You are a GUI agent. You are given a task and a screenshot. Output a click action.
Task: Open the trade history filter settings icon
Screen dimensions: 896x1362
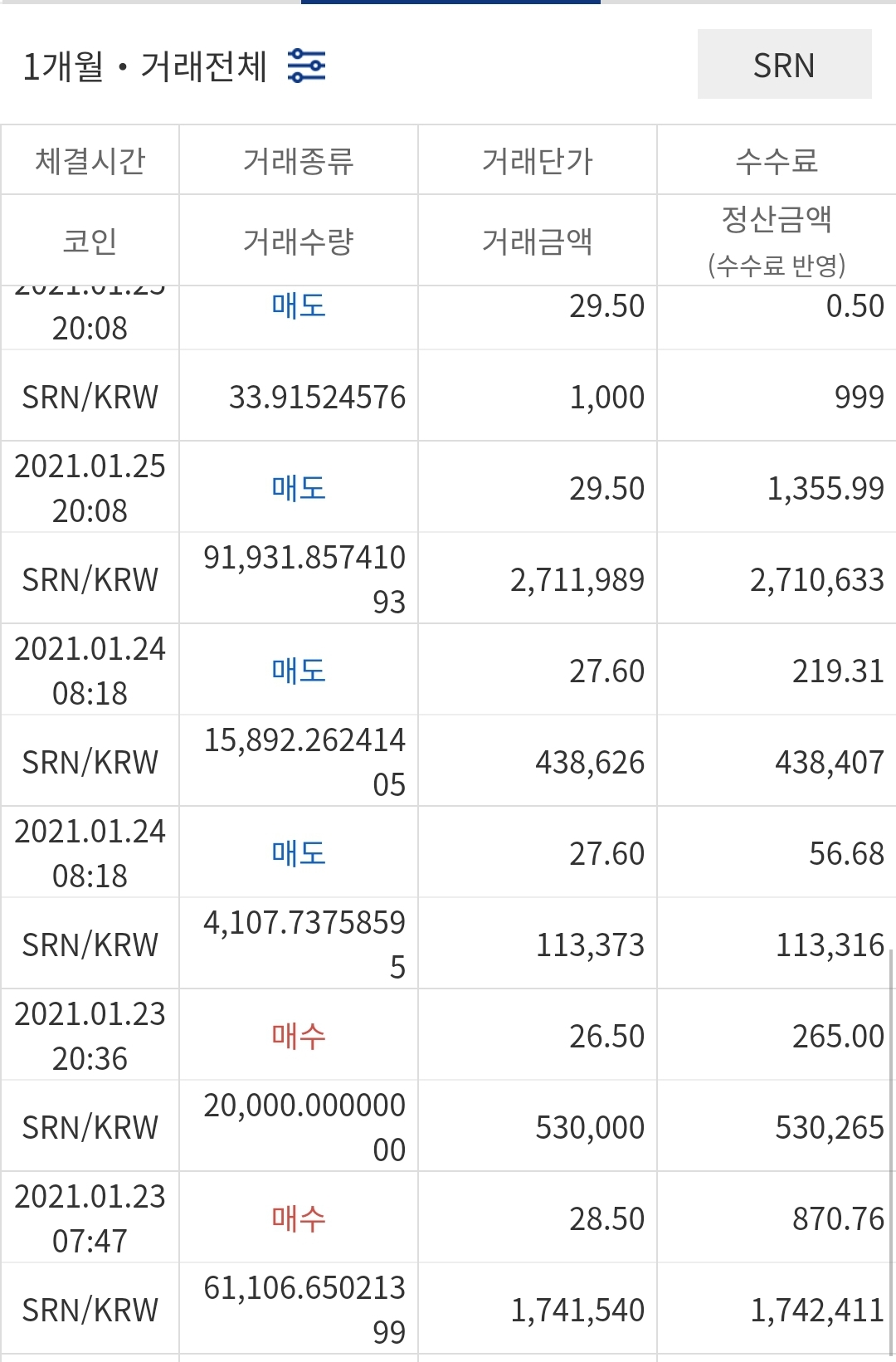[x=306, y=66]
